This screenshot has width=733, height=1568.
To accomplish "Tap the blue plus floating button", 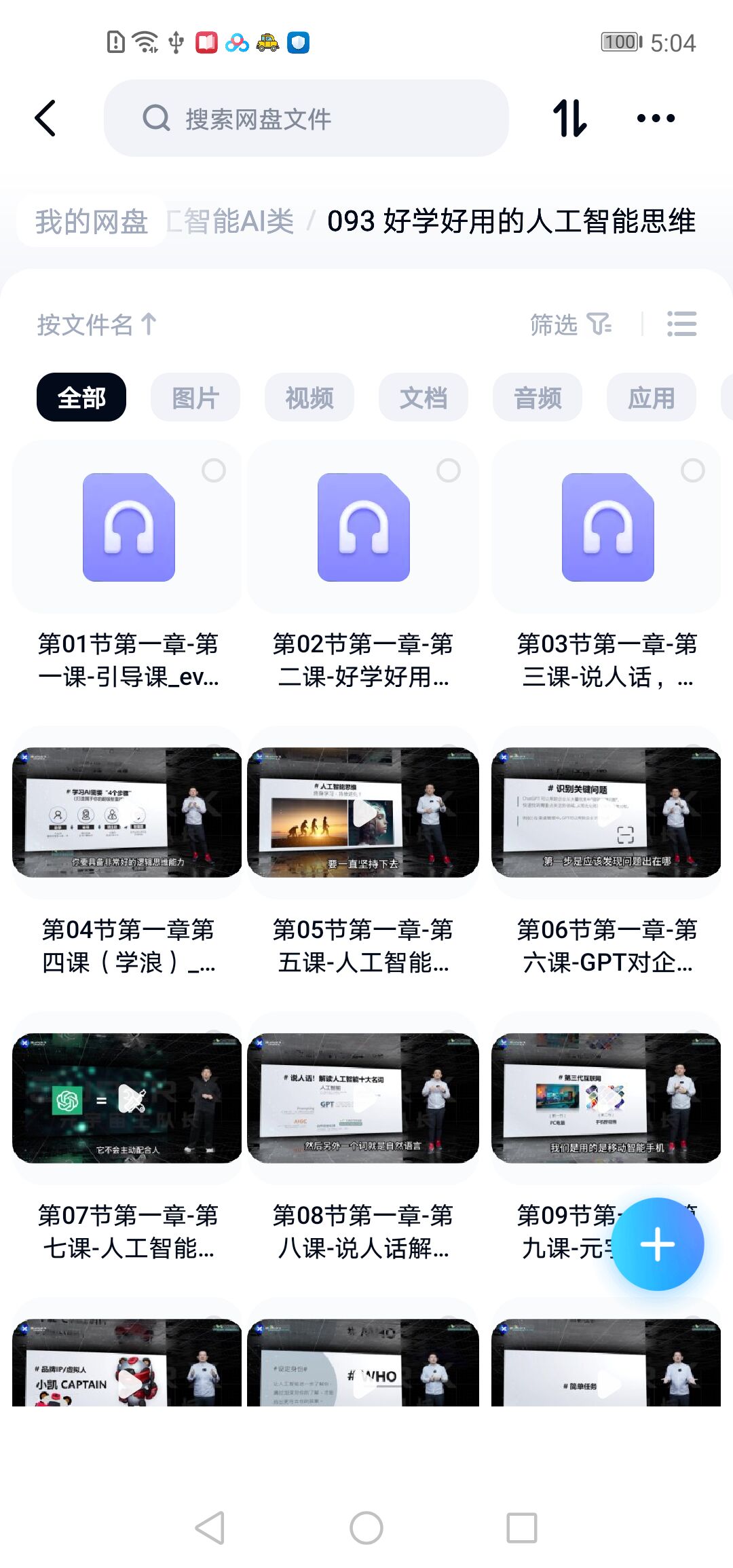I will click(x=657, y=1244).
